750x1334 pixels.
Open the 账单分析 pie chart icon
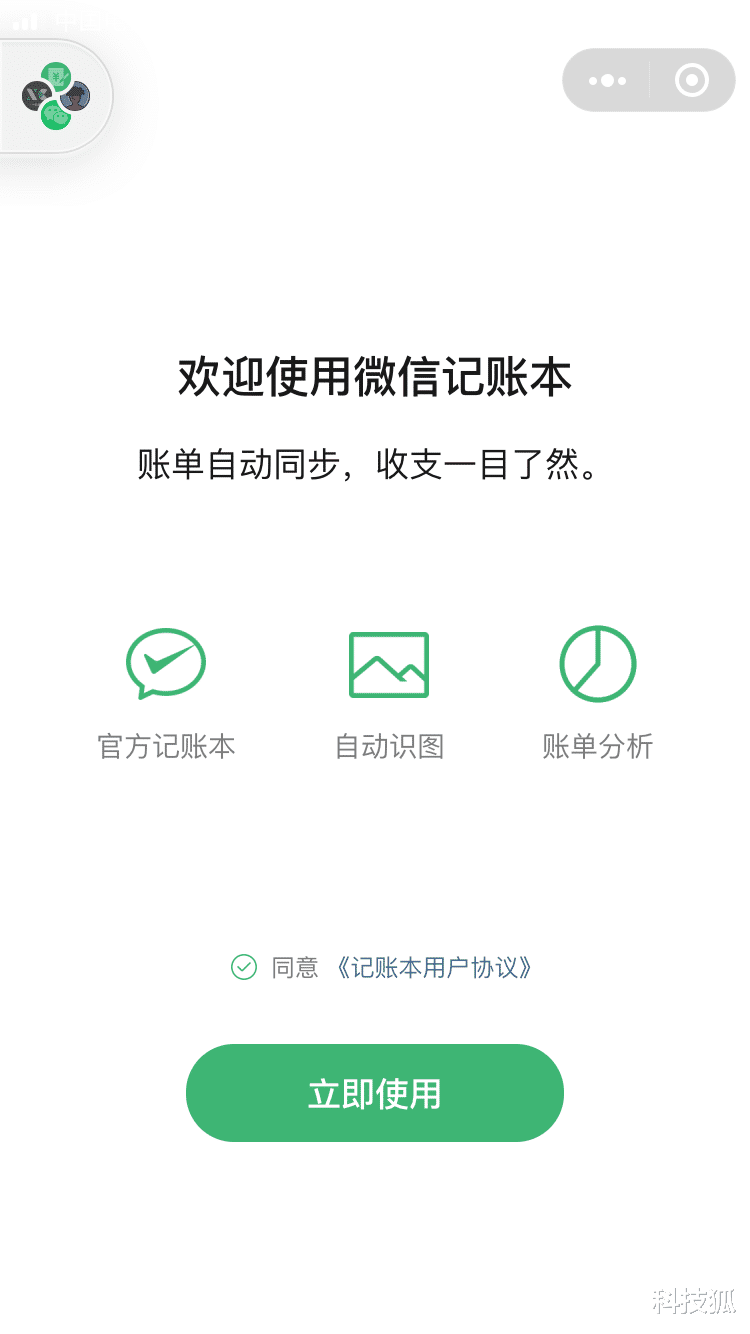pos(597,663)
